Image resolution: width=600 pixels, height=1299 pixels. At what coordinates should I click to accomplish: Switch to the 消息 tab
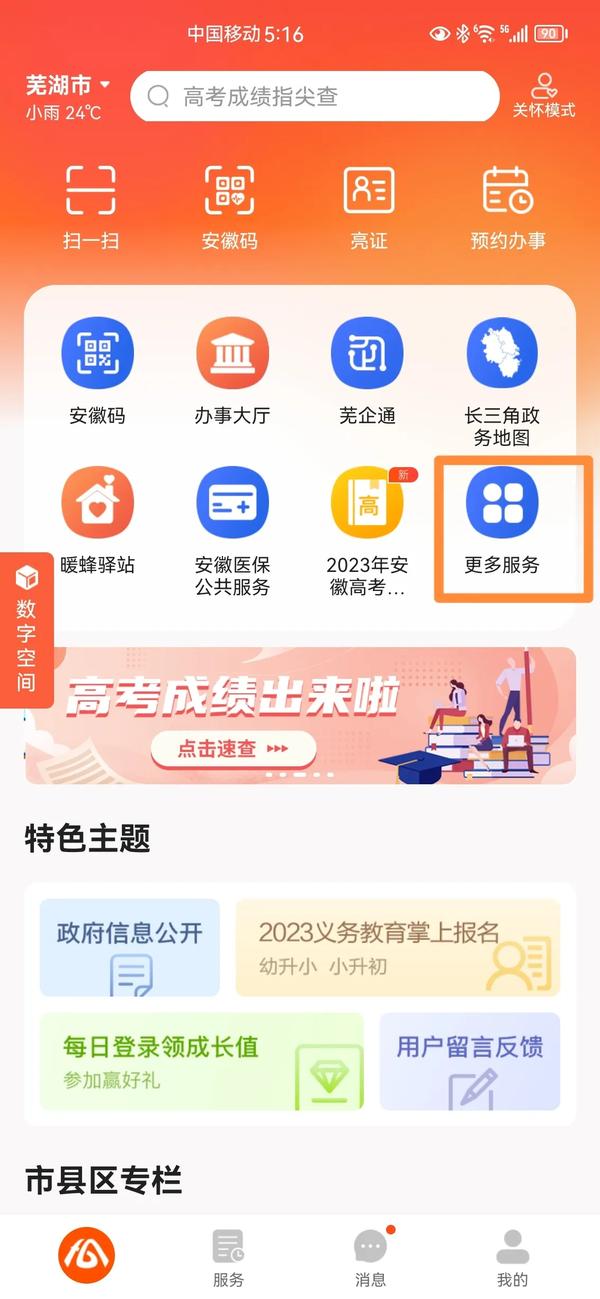click(370, 1258)
